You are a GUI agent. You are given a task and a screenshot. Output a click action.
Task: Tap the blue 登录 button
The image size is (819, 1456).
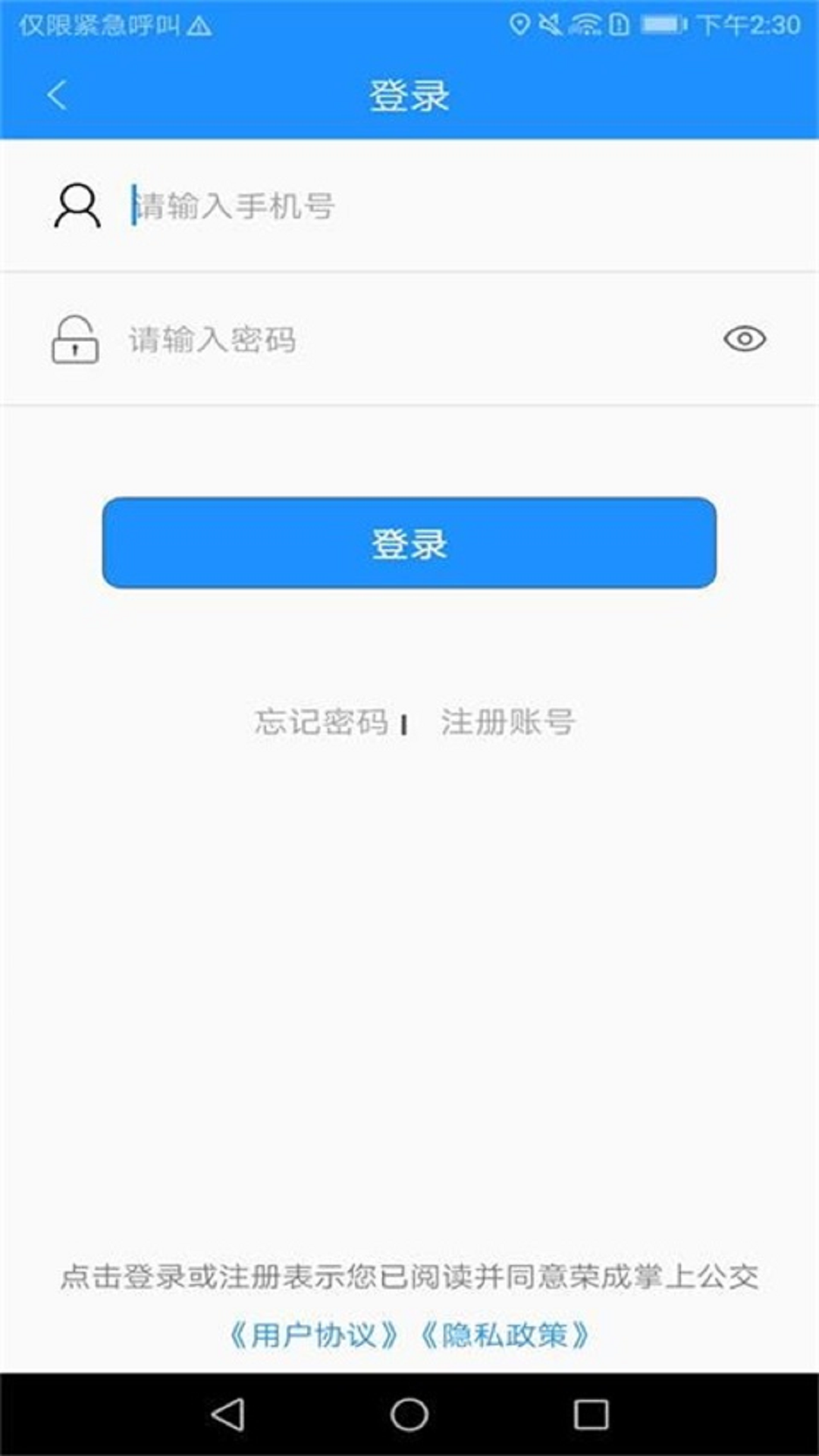click(x=409, y=543)
